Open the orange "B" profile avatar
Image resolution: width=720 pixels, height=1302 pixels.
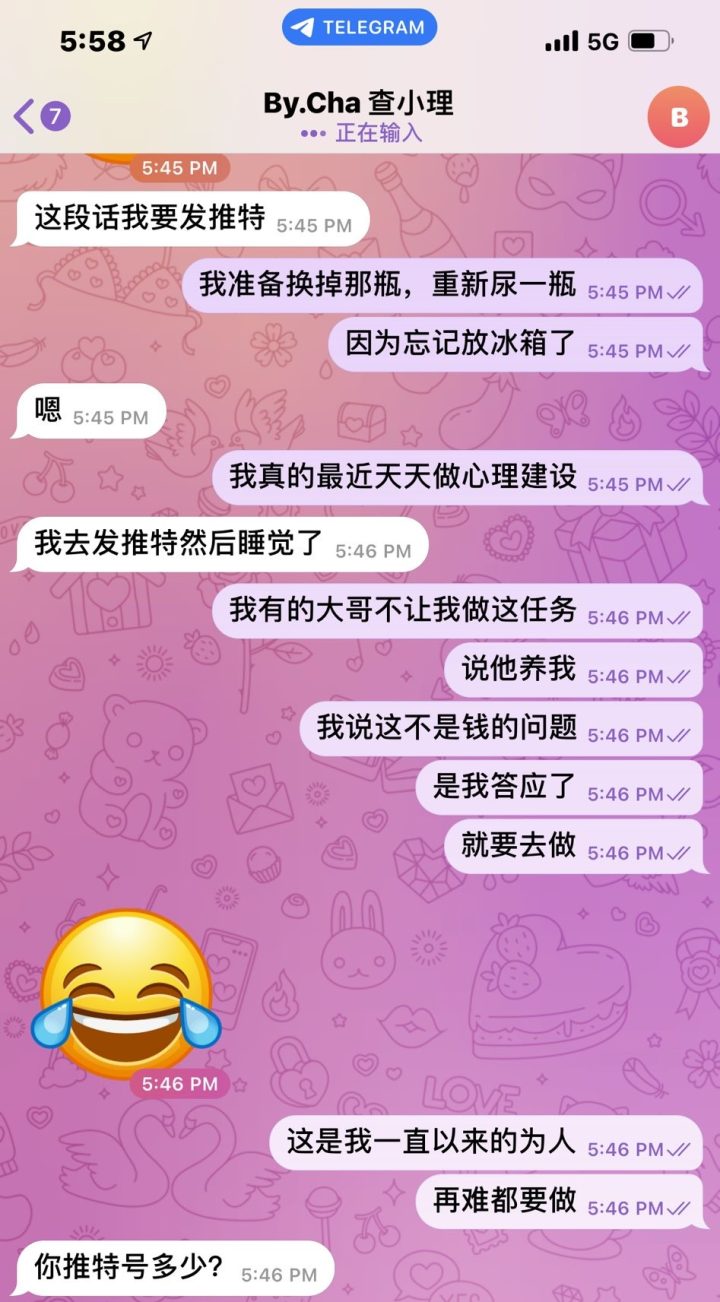678,116
